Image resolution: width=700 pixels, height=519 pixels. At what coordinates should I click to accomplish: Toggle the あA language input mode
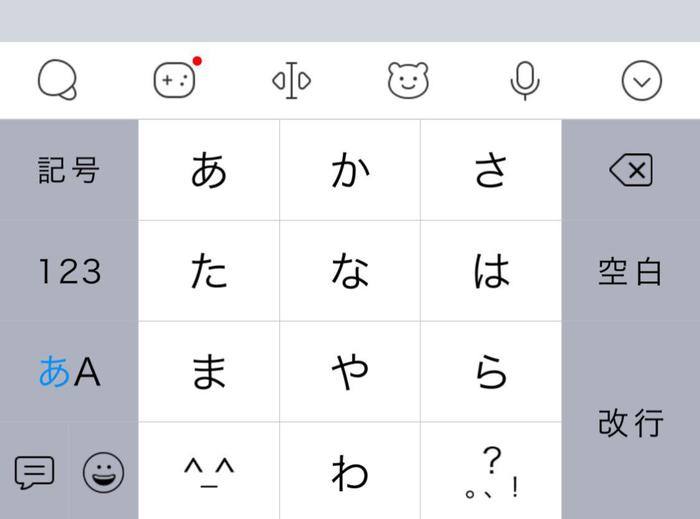[69, 372]
